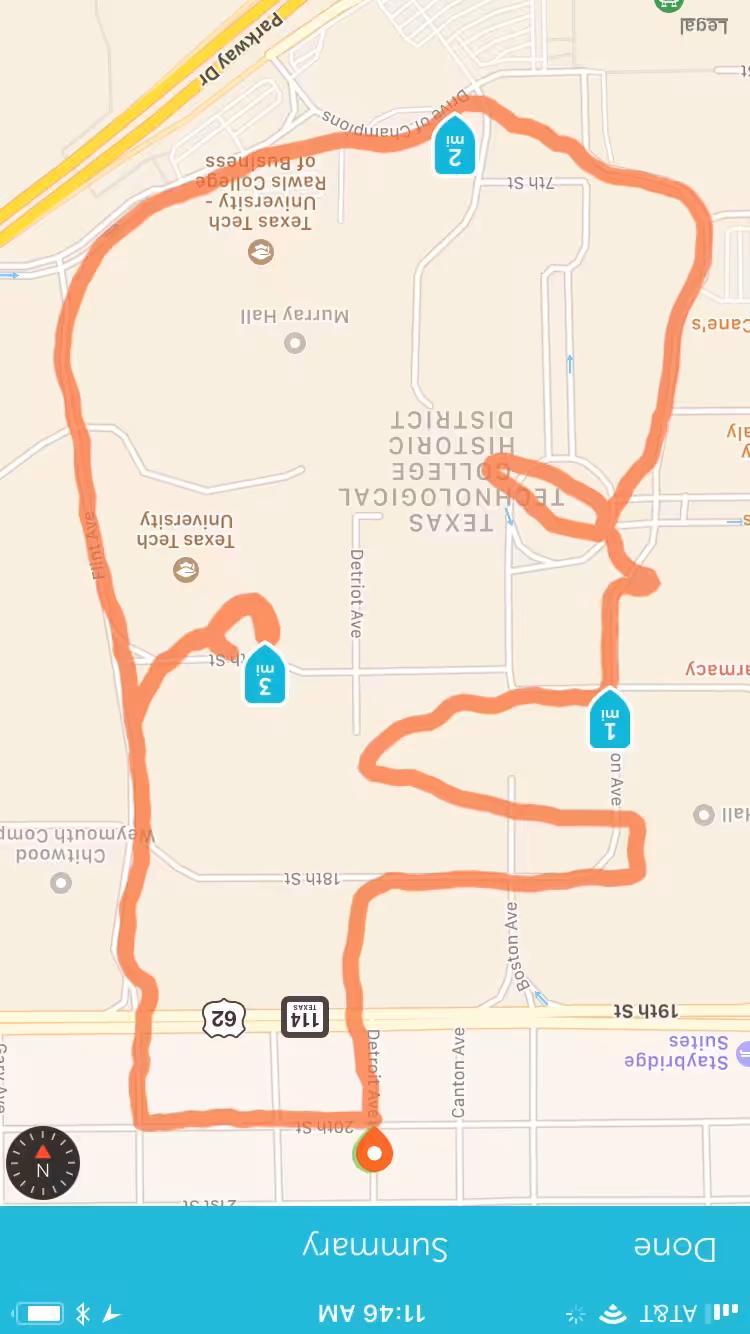Tap the compass to reset map orientation
The height and width of the screenshot is (1334, 750).
point(43,1164)
